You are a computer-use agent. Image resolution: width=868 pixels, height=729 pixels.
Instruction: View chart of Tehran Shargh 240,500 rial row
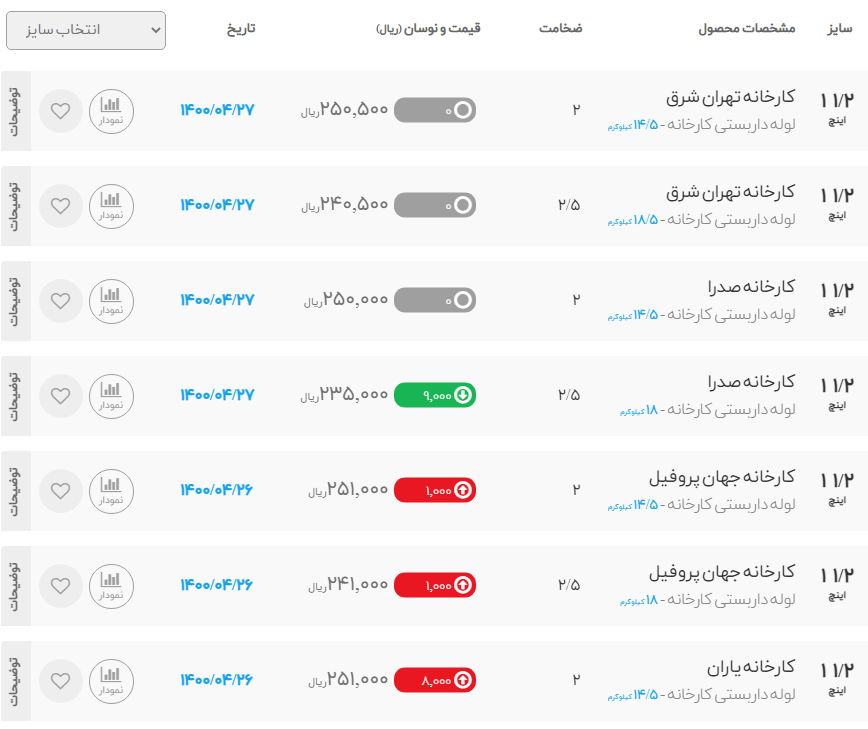pyautogui.click(x=111, y=205)
